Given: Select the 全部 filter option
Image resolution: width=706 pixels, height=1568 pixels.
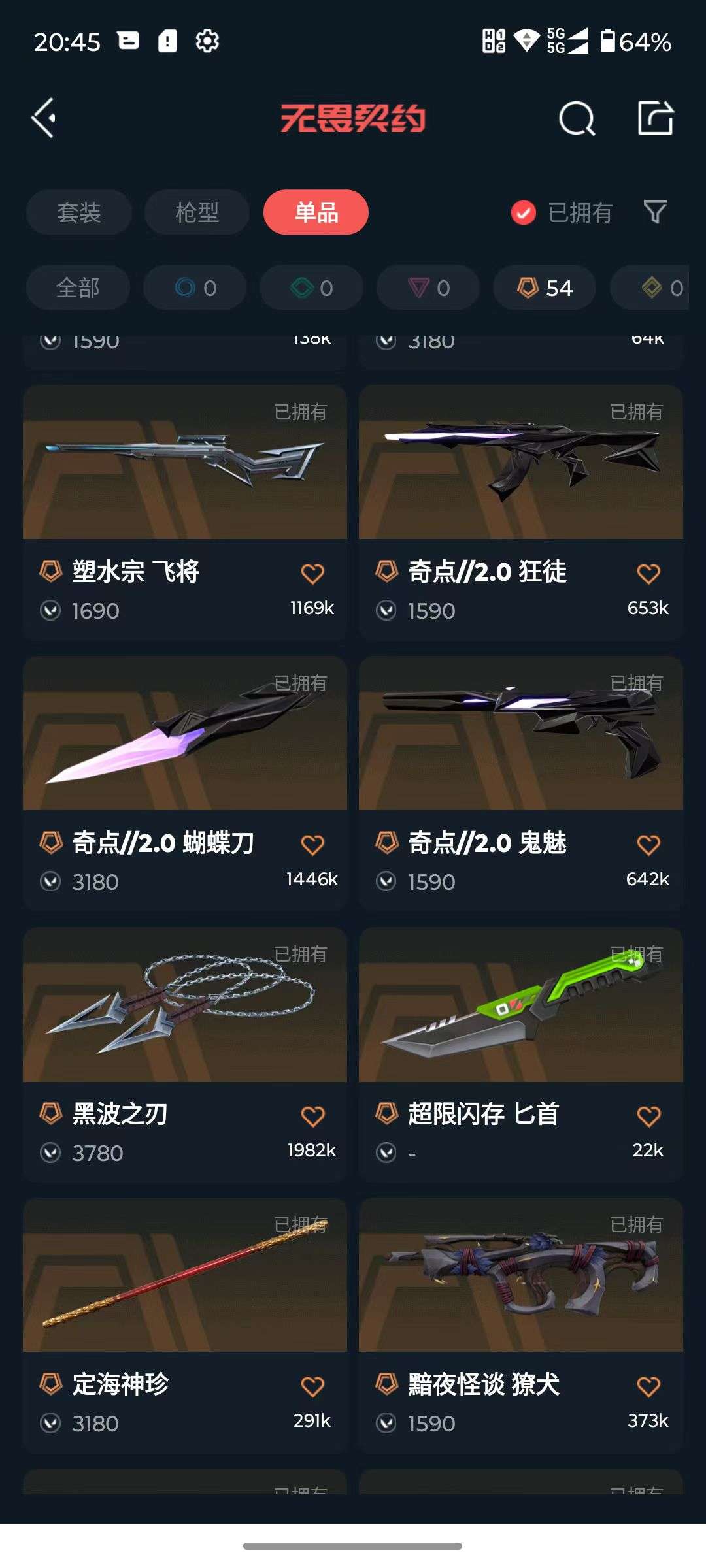Looking at the screenshot, I should coord(78,287).
